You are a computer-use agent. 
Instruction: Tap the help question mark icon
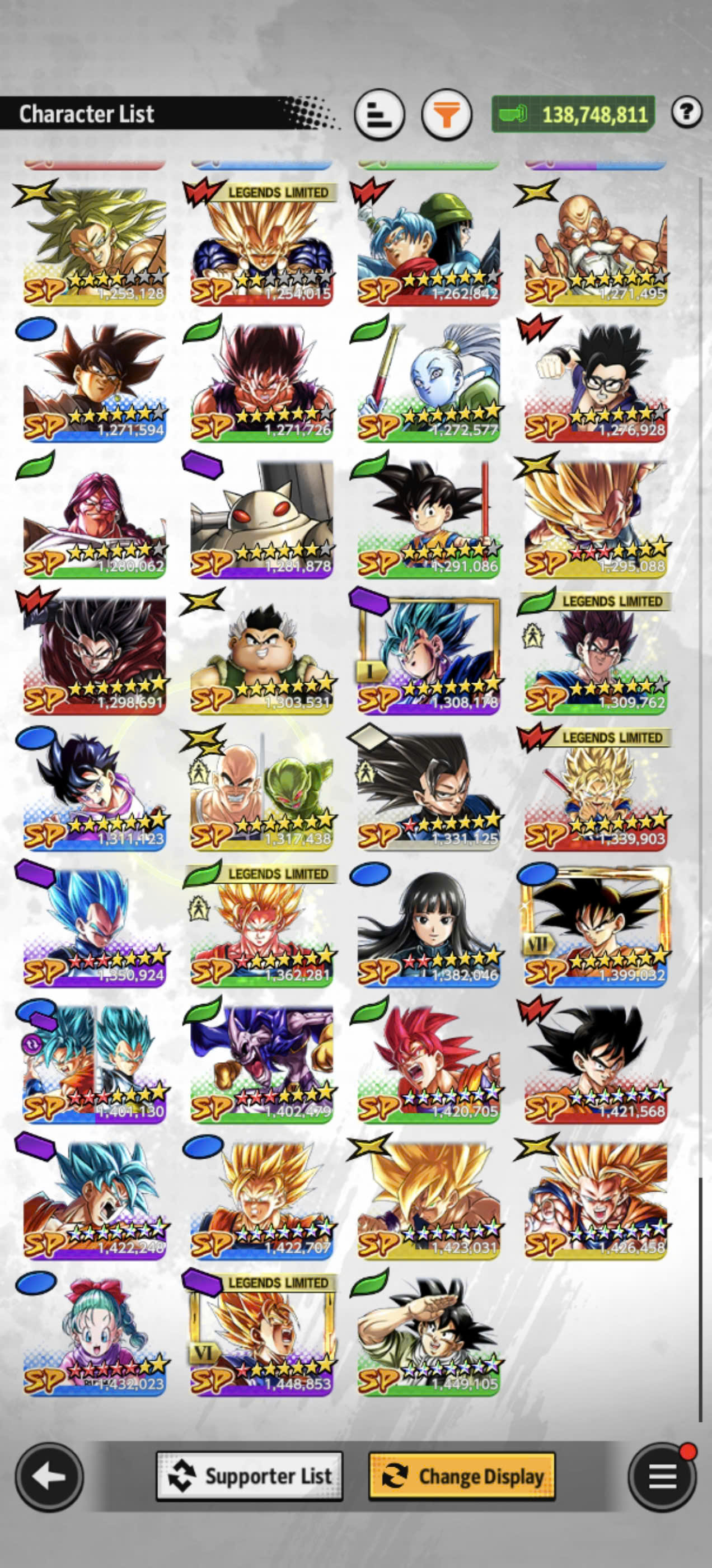pos(686,112)
